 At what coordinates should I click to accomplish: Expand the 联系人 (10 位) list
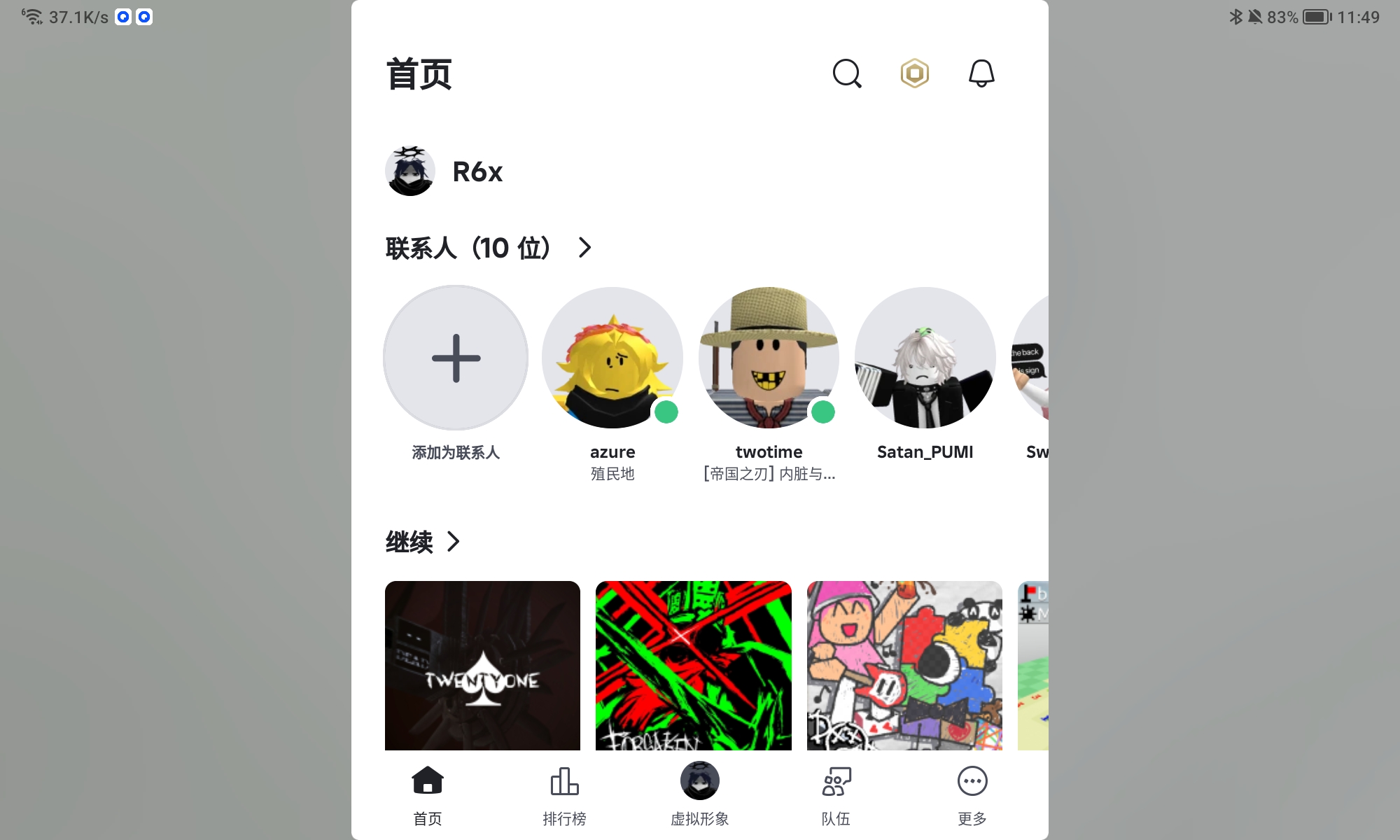(584, 248)
